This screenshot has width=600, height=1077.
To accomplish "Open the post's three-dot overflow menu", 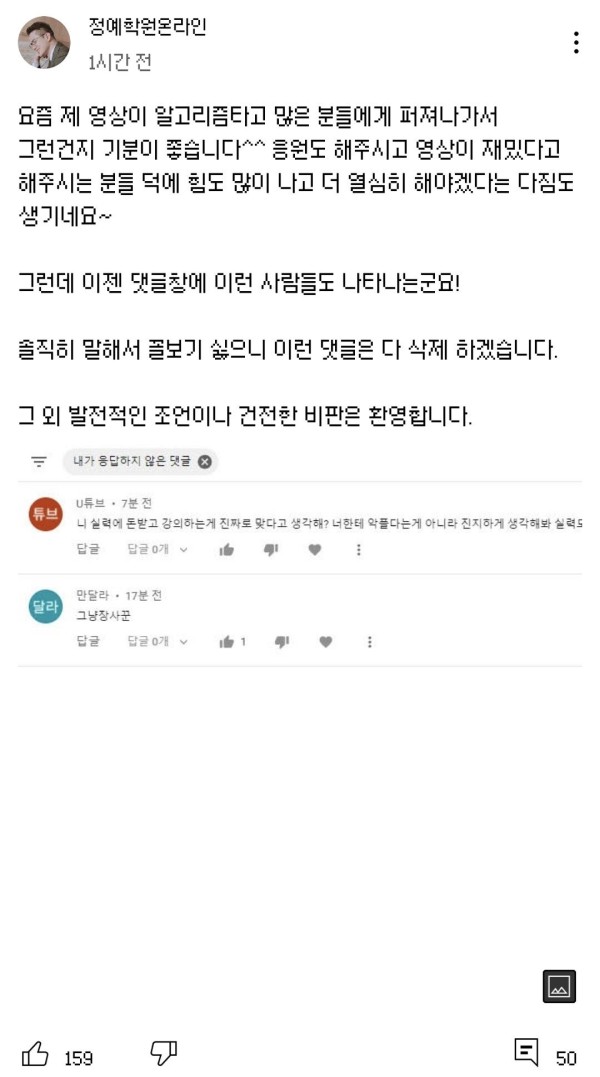I will click(575, 43).
